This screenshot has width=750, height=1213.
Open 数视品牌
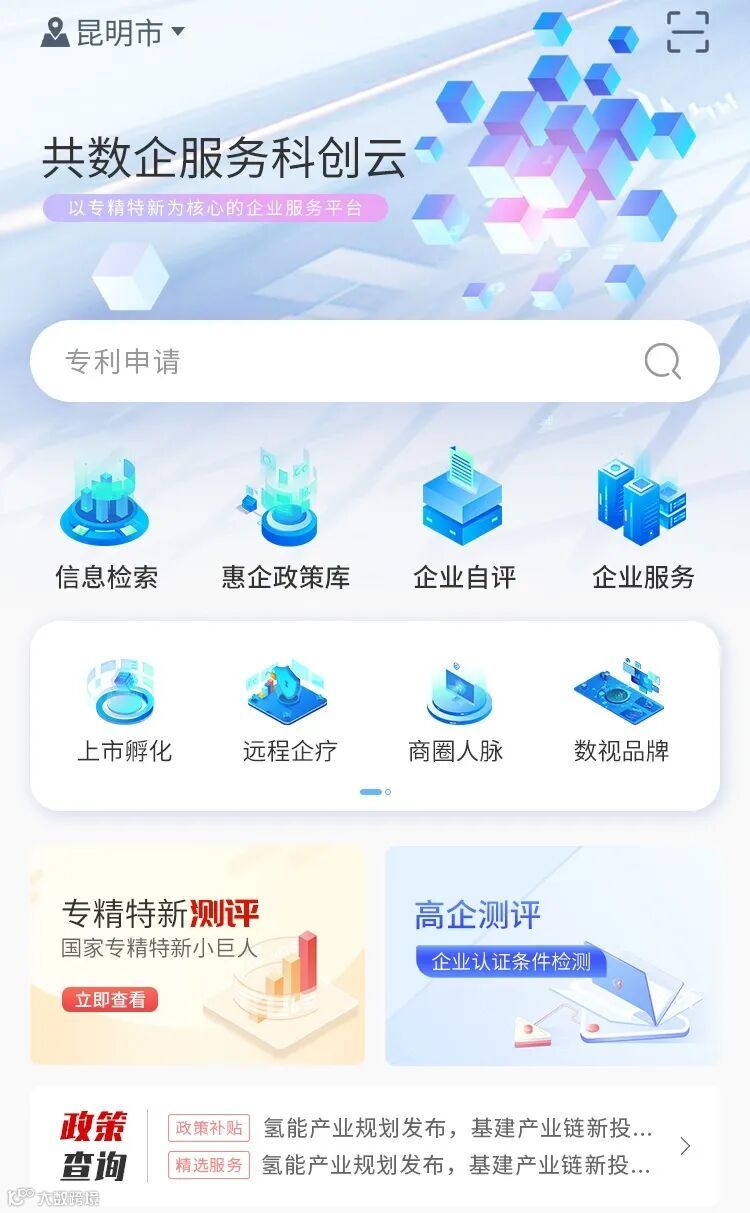[621, 712]
